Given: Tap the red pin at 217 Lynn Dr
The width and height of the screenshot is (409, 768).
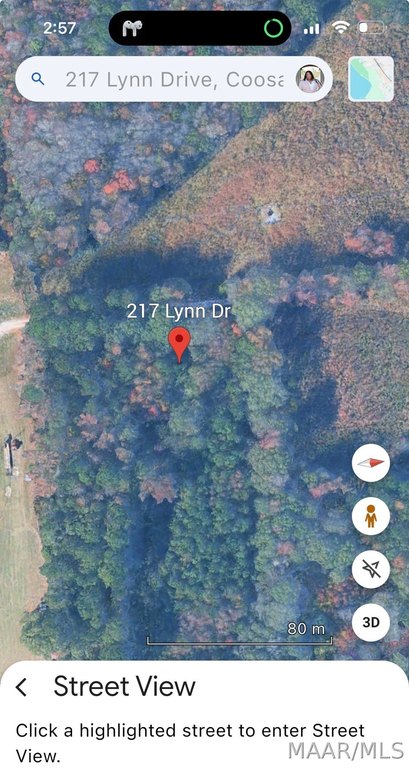Looking at the screenshot, I should click(179, 345).
